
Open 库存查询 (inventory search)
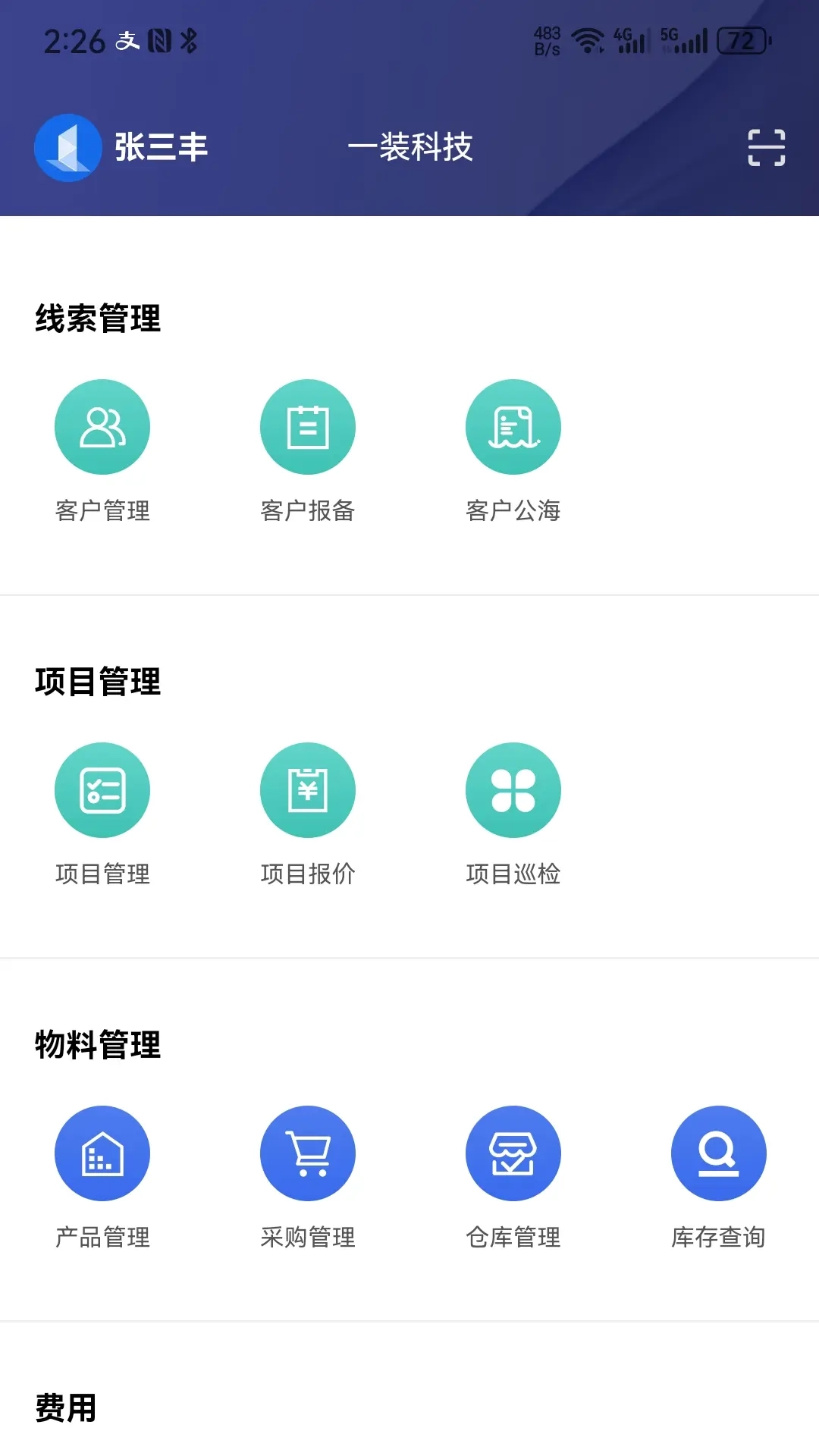[719, 1153]
